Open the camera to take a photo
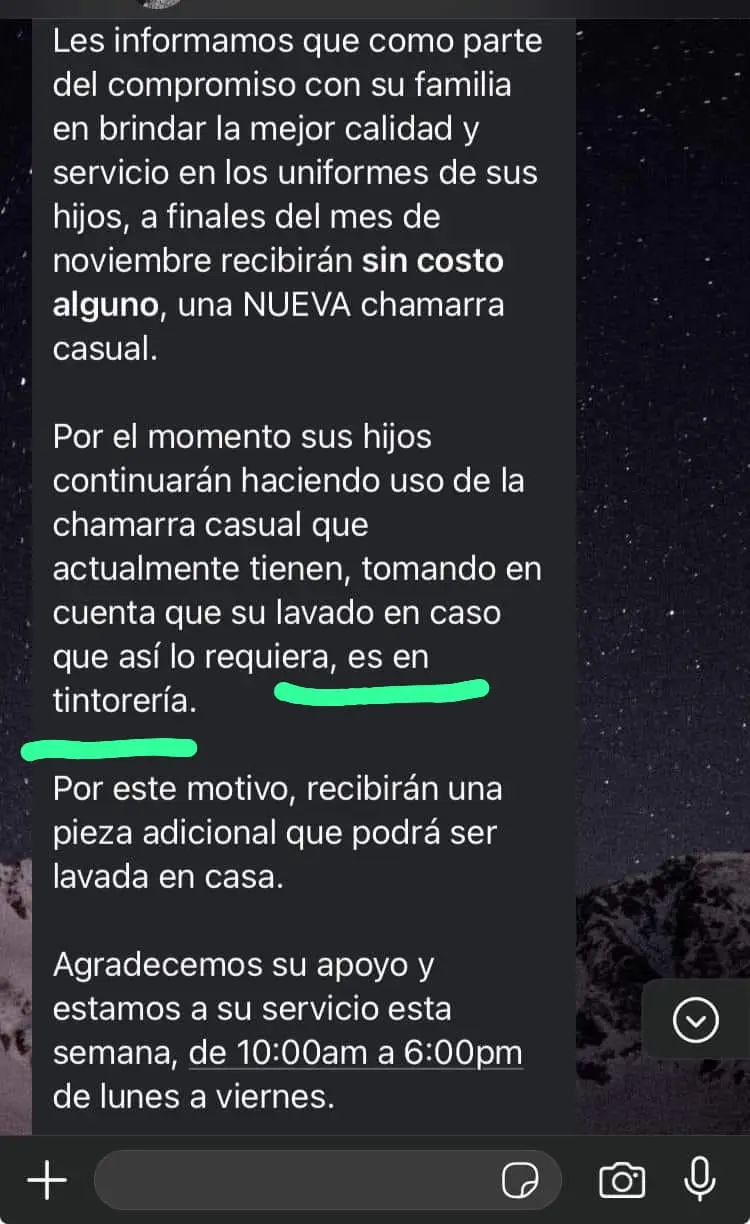750x1224 pixels. [x=621, y=1181]
